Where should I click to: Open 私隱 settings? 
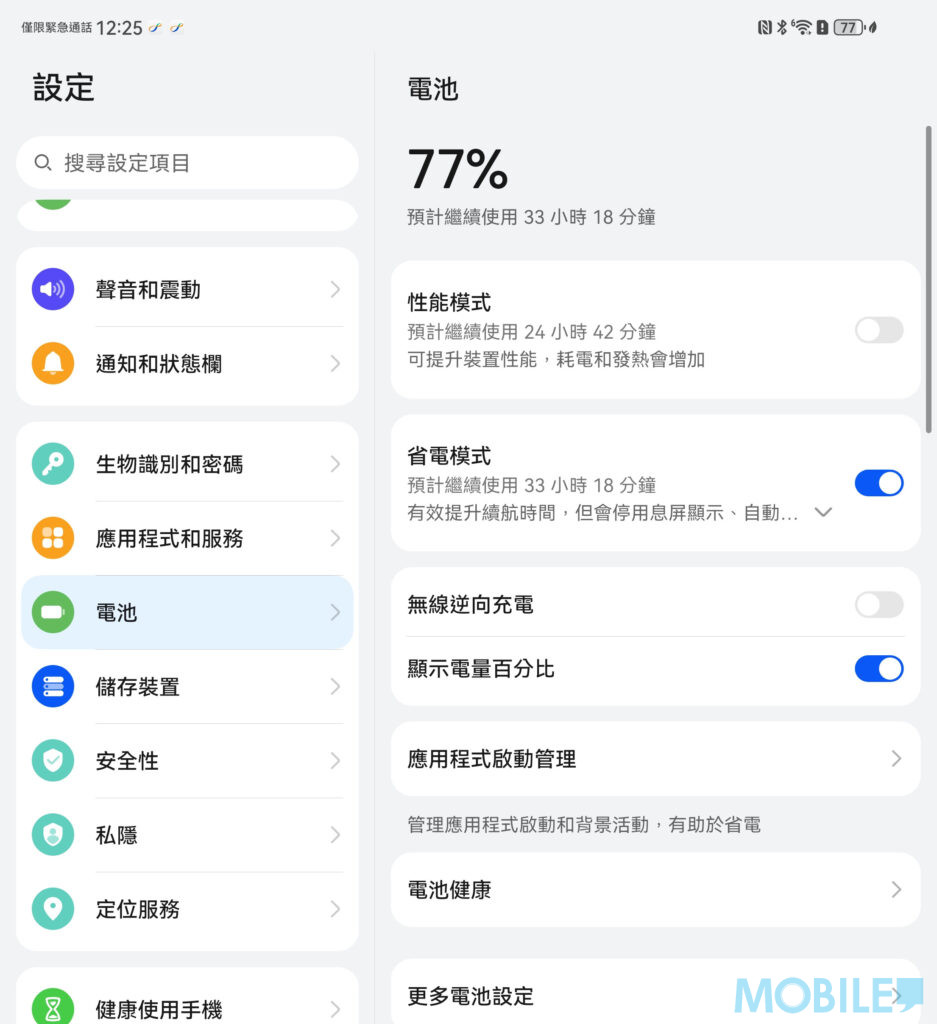(187, 835)
